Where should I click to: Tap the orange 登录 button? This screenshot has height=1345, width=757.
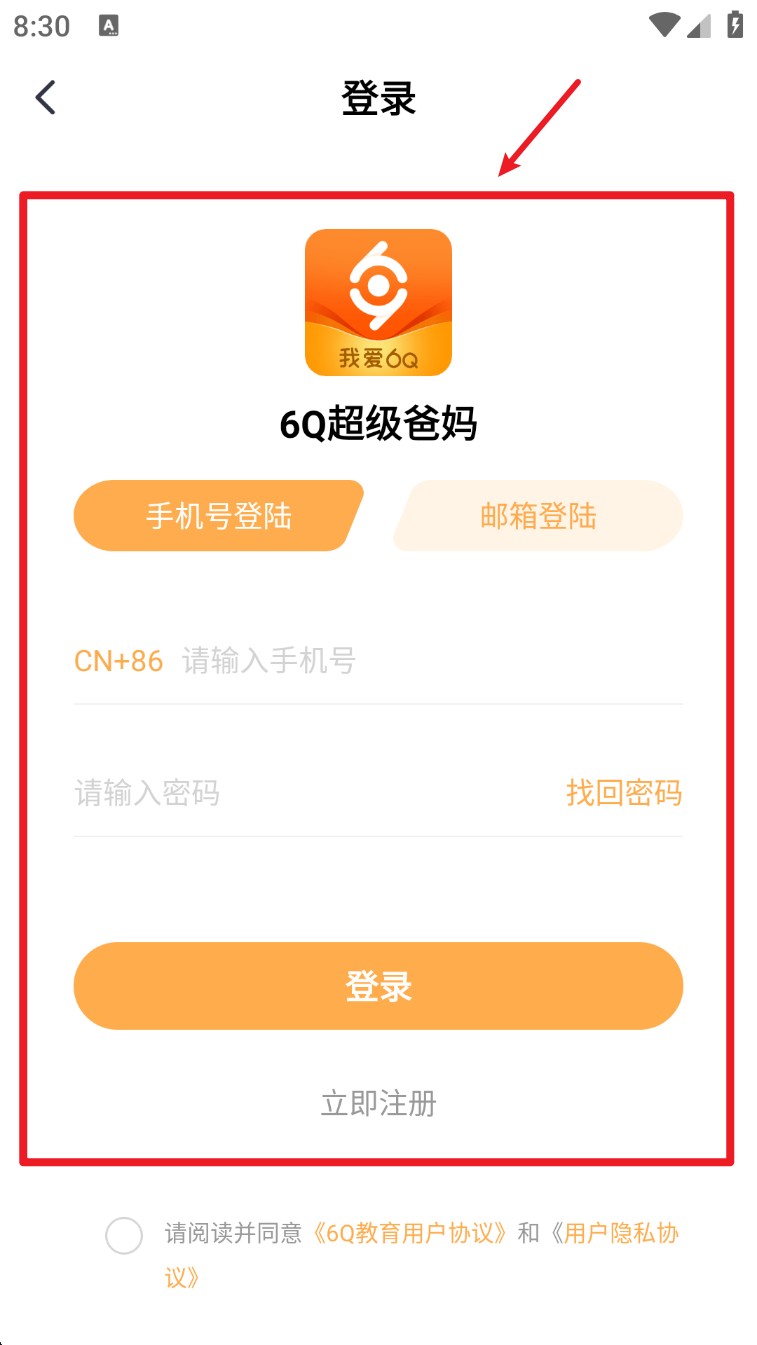click(x=378, y=986)
